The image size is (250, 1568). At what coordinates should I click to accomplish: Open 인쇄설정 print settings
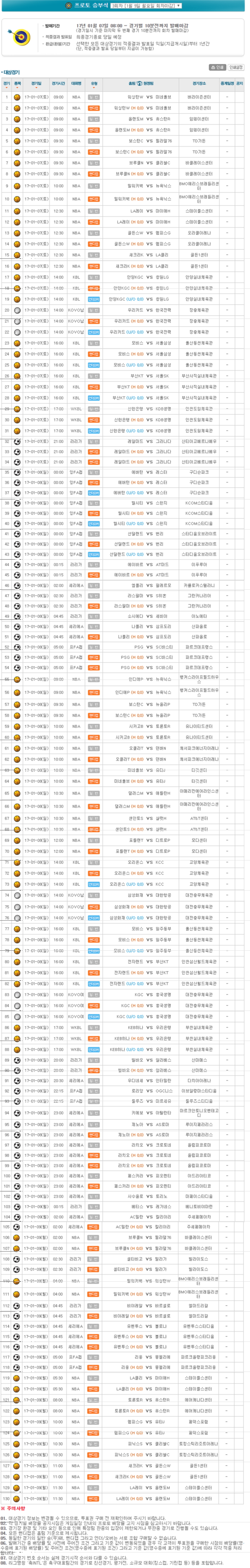236,68
